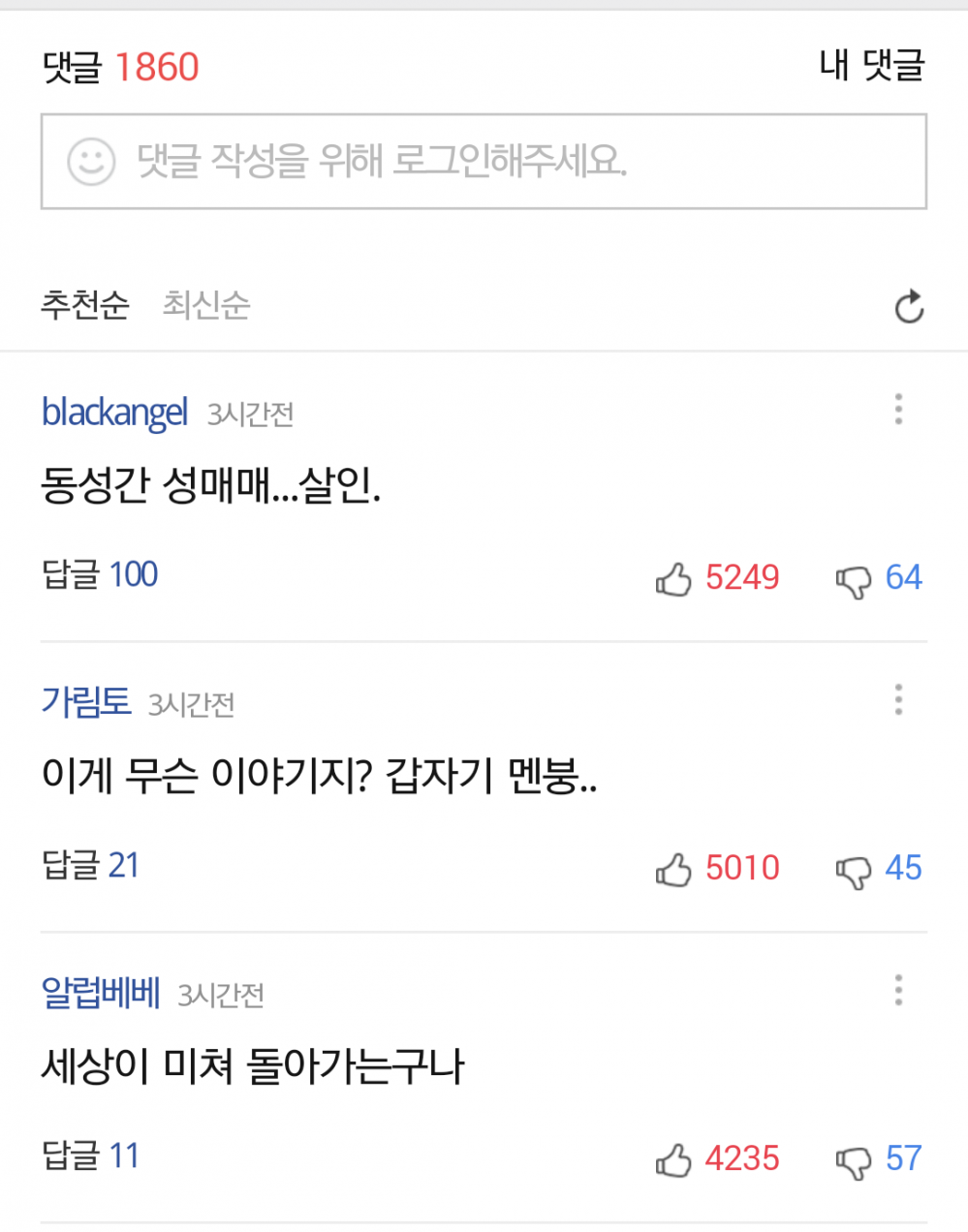This screenshot has height=1232, width=968.
Task: Select 추천순 (most recommended) sorting
Action: click(86, 305)
